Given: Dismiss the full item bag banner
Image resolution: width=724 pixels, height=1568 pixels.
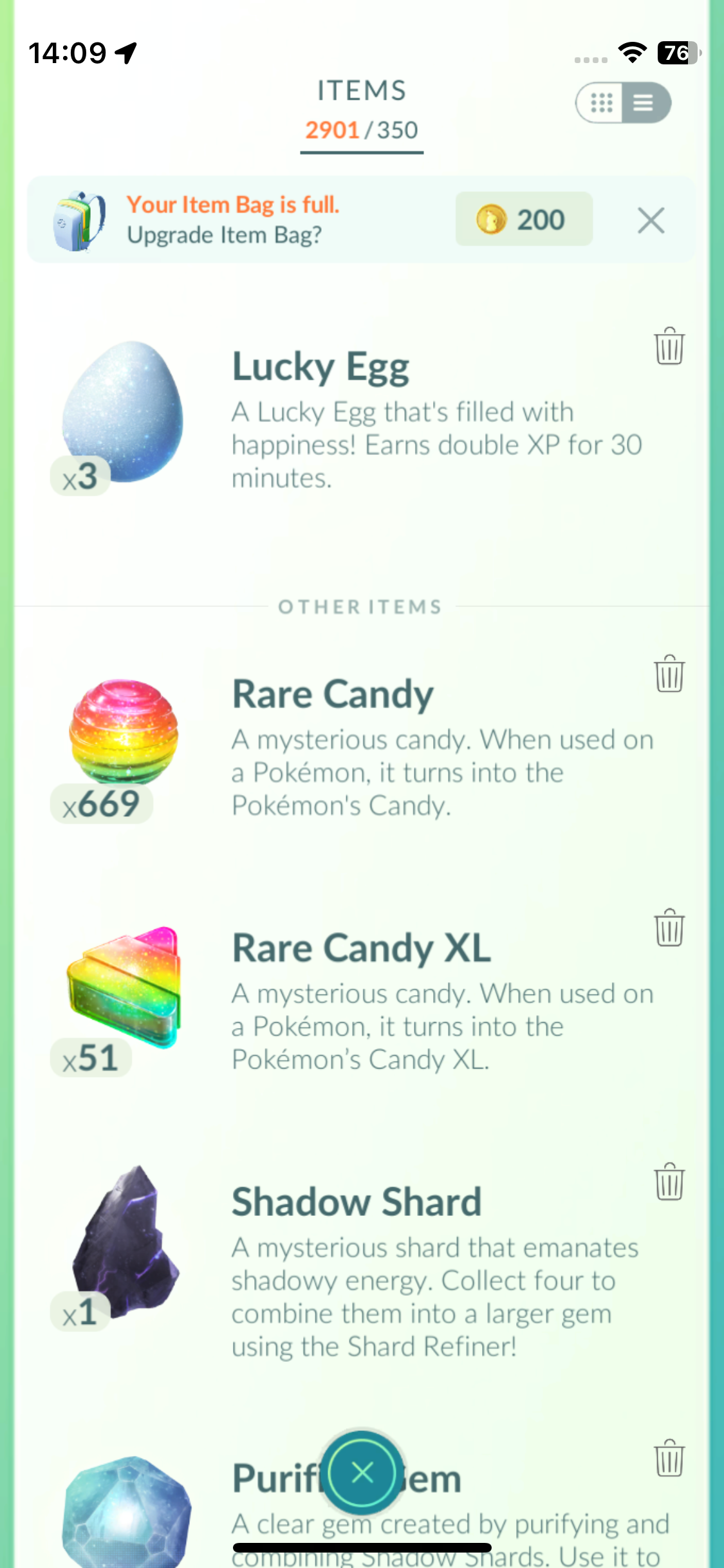Looking at the screenshot, I should click(651, 221).
